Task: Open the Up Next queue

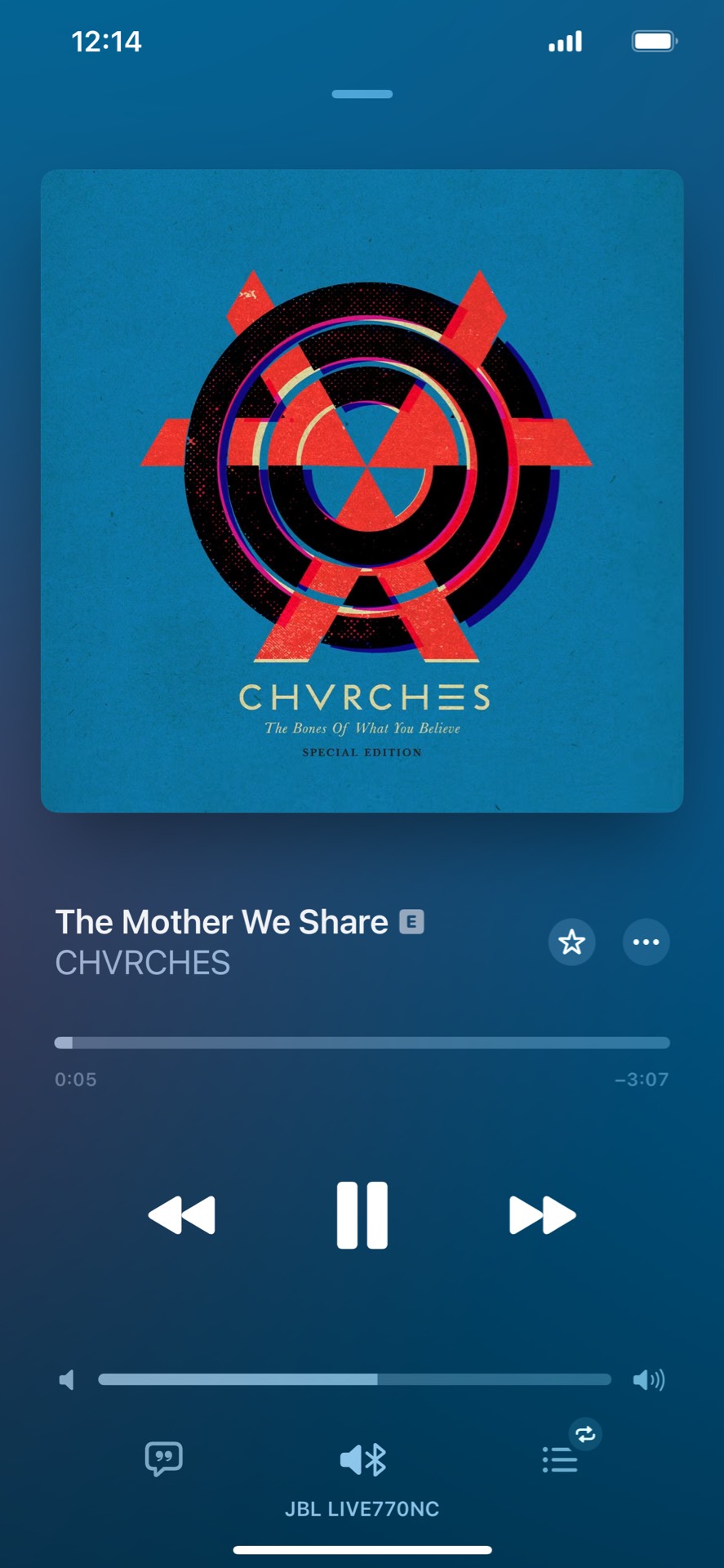Action: click(x=560, y=1459)
